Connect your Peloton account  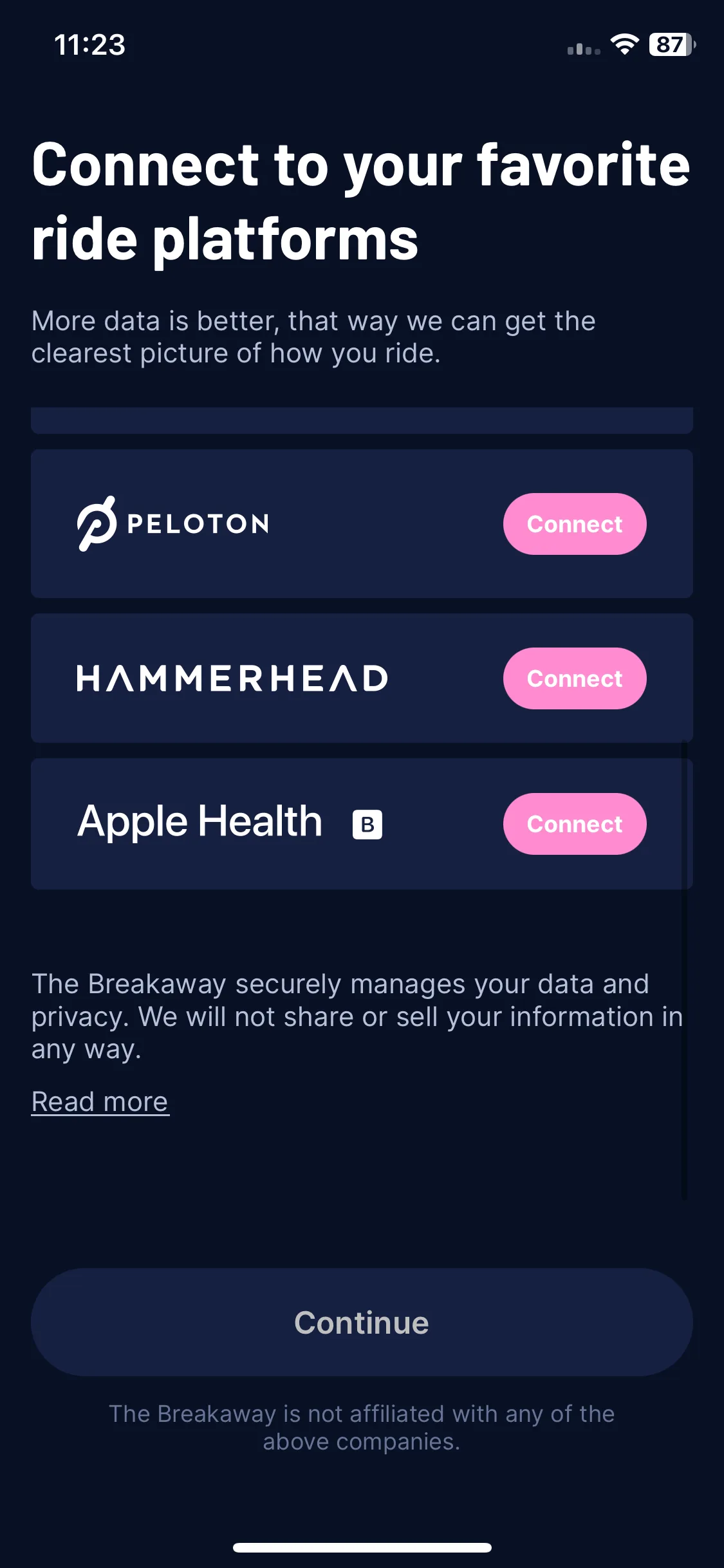click(x=574, y=524)
